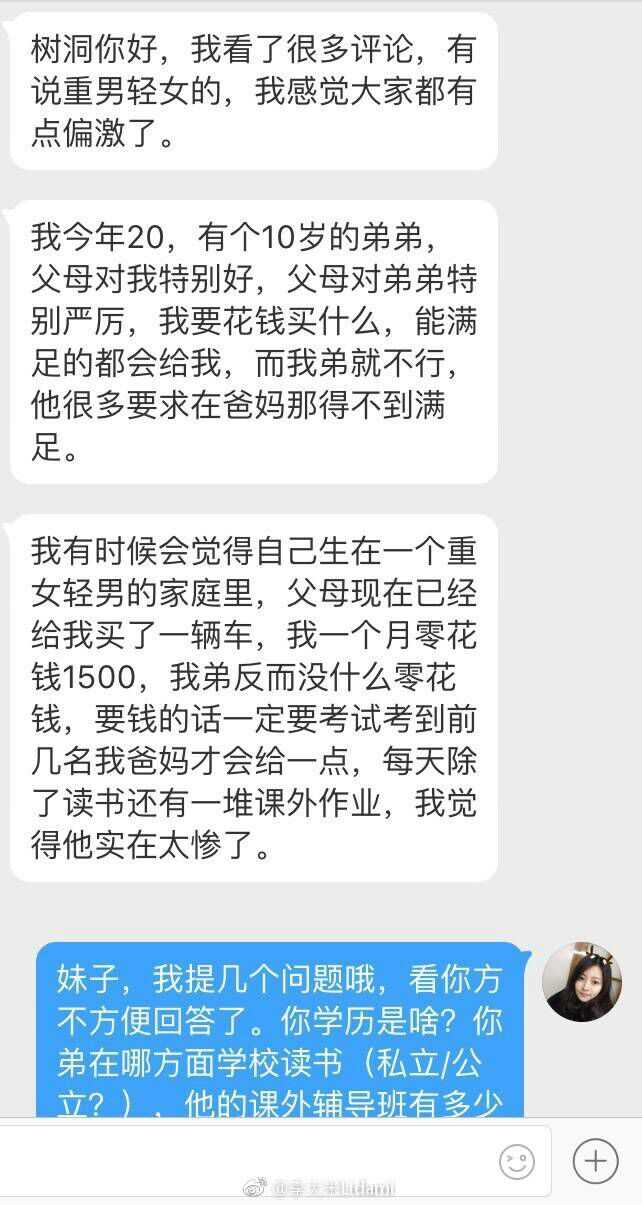Viewport: 642px width, 1205px height.
Task: Open the sender's profile avatar
Action: 582,981
